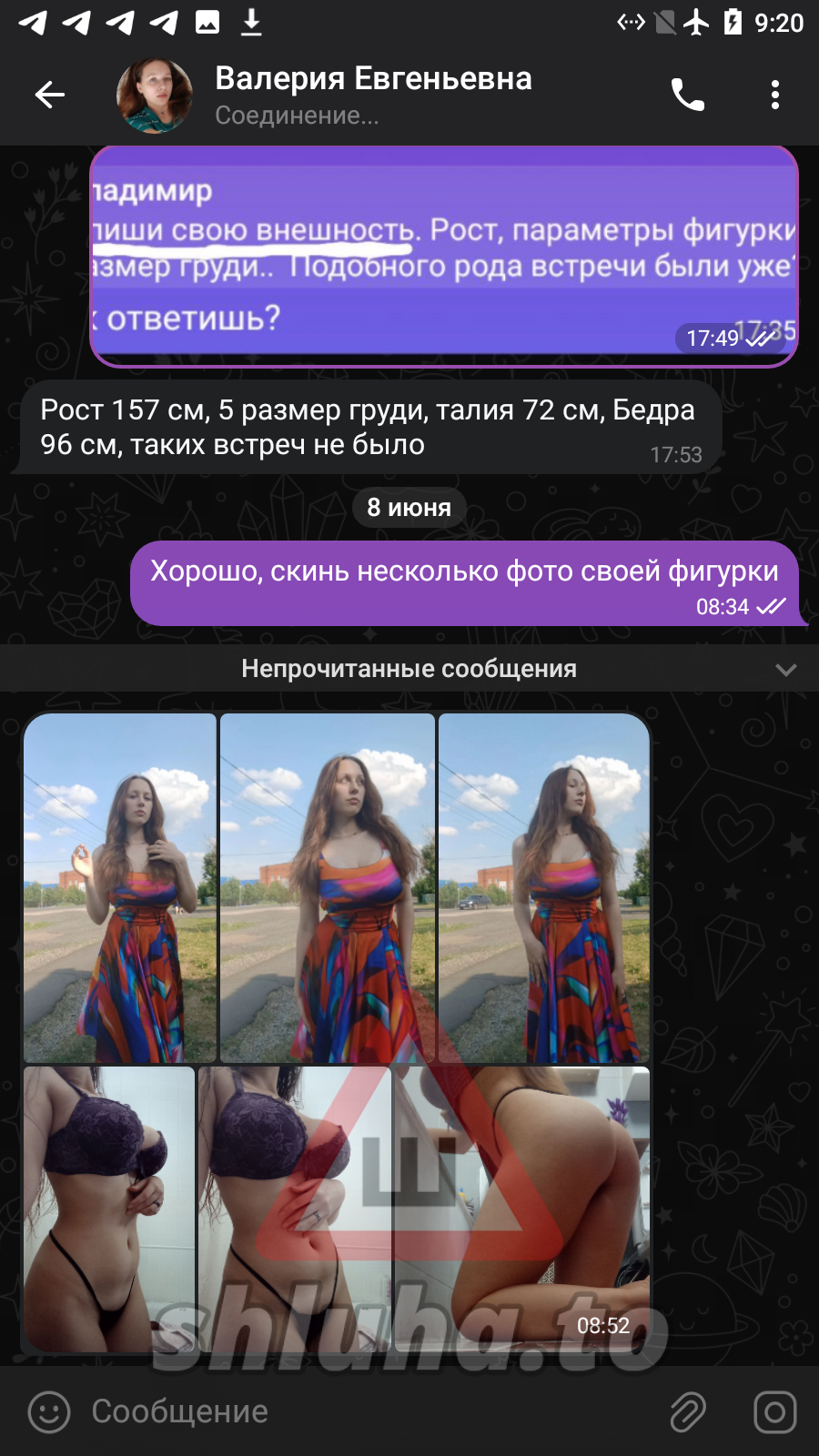Open the three-dot overflow menu
This screenshot has height=1456, width=819.
[775, 94]
